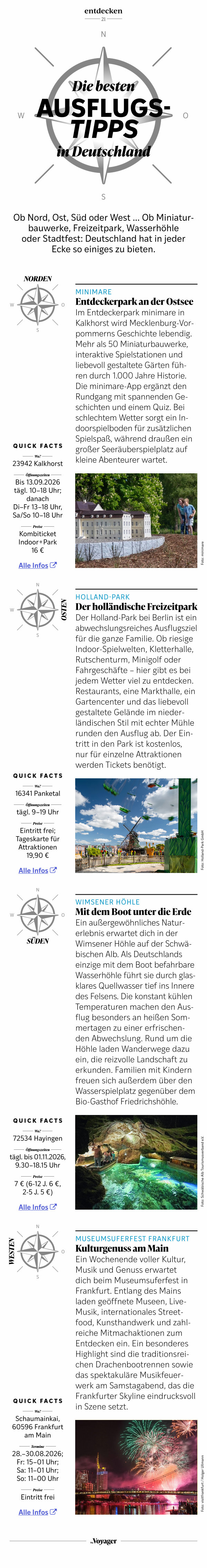This screenshot has width=207, height=1568.
Task: Open Alle Infos link for minimare Entdeckerpark
Action: pos(38,565)
